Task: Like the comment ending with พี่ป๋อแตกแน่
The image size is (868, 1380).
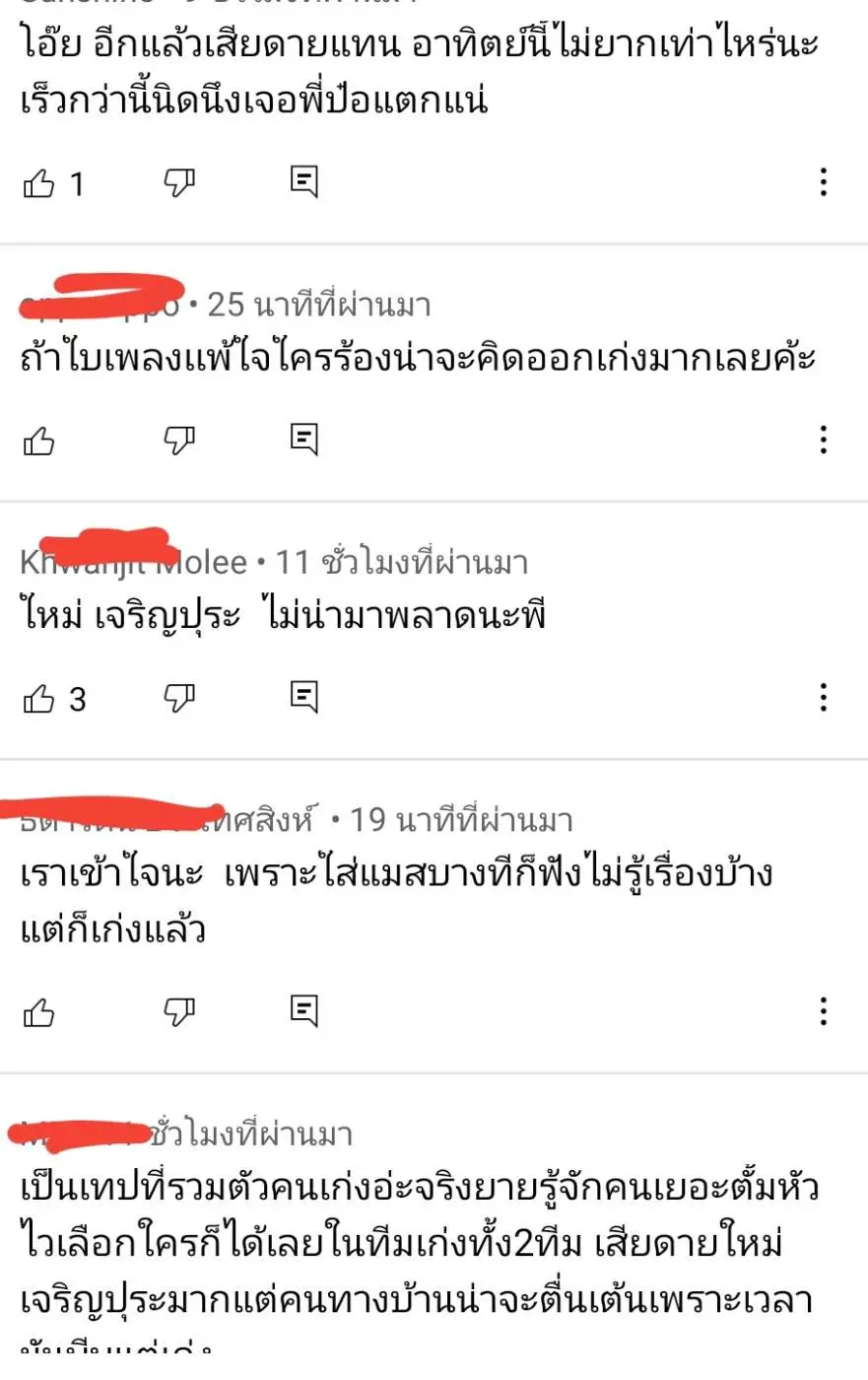Action: (39, 182)
